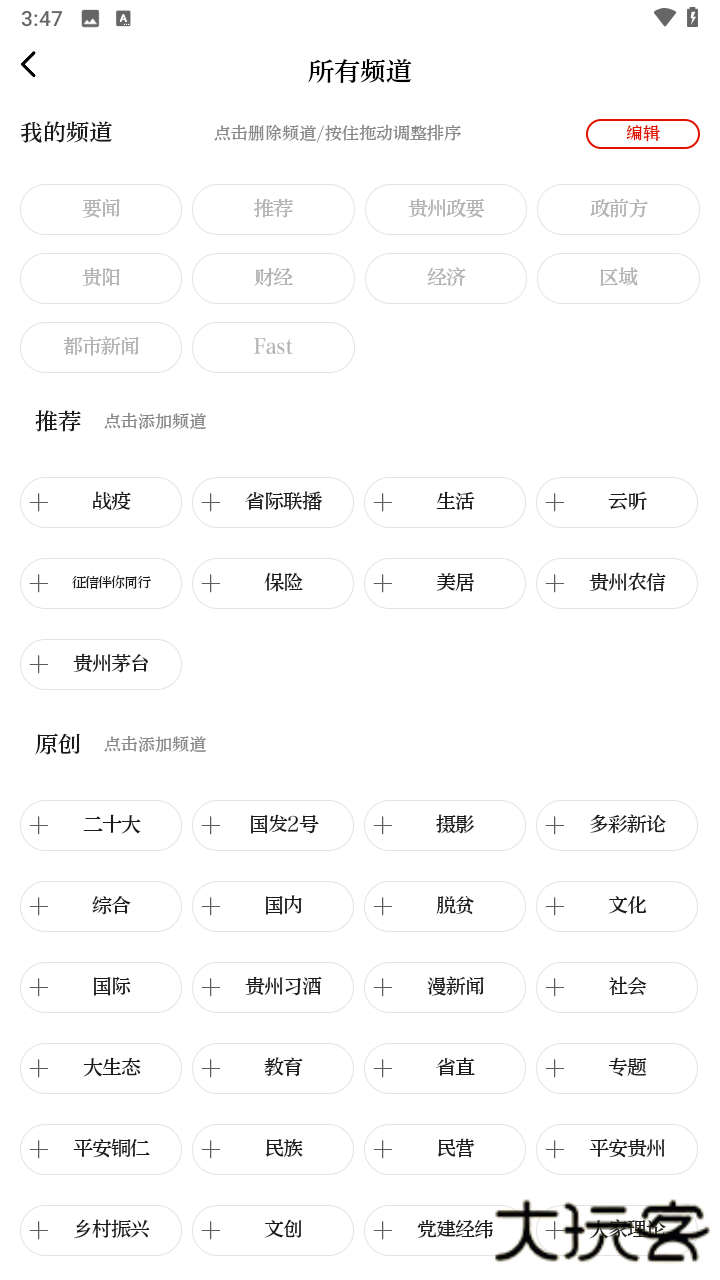Viewport: 720px width, 1280px height.
Task: Tap the plus icon beside 摄影
Action: pos(383,825)
